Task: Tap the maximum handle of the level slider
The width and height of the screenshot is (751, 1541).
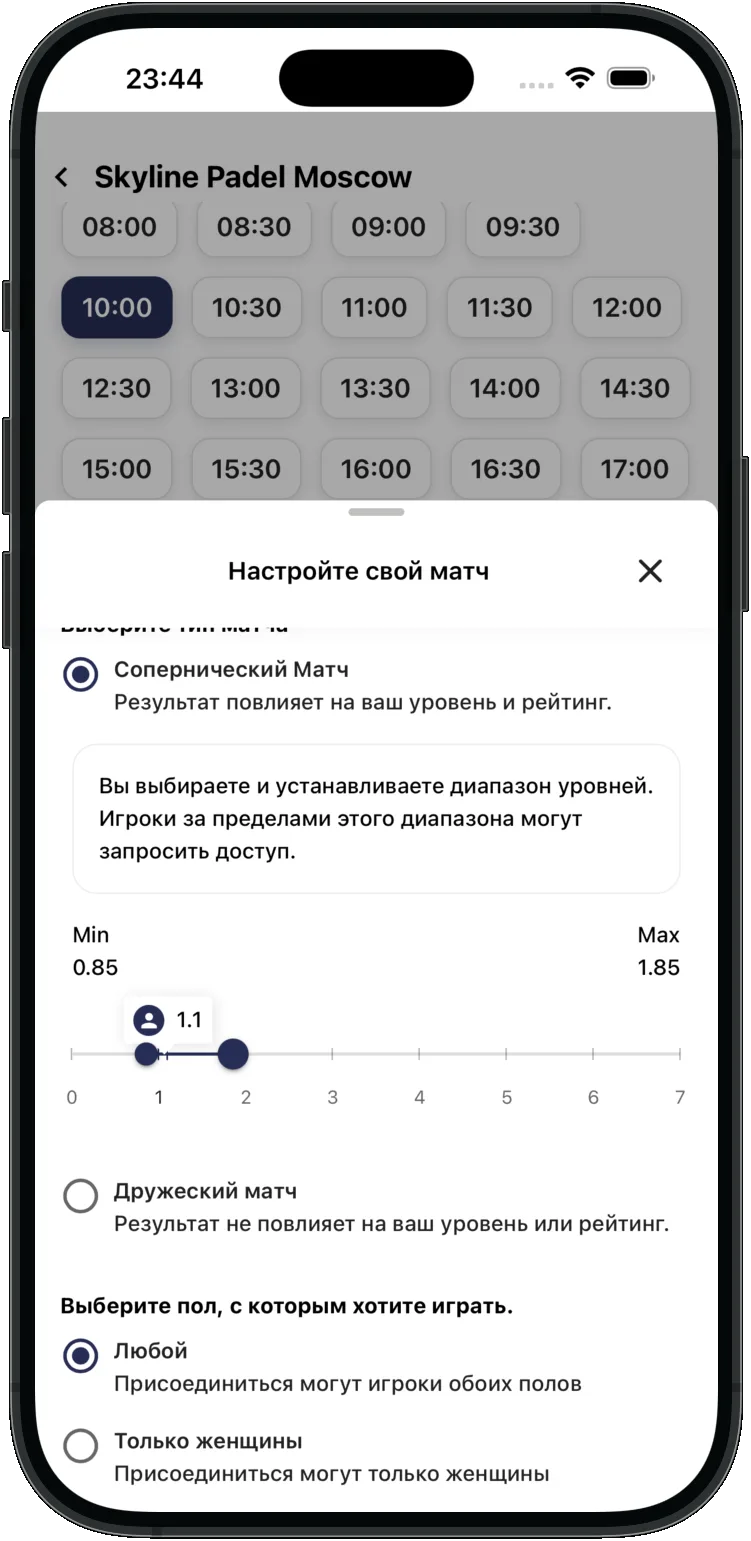Action: (232, 1053)
